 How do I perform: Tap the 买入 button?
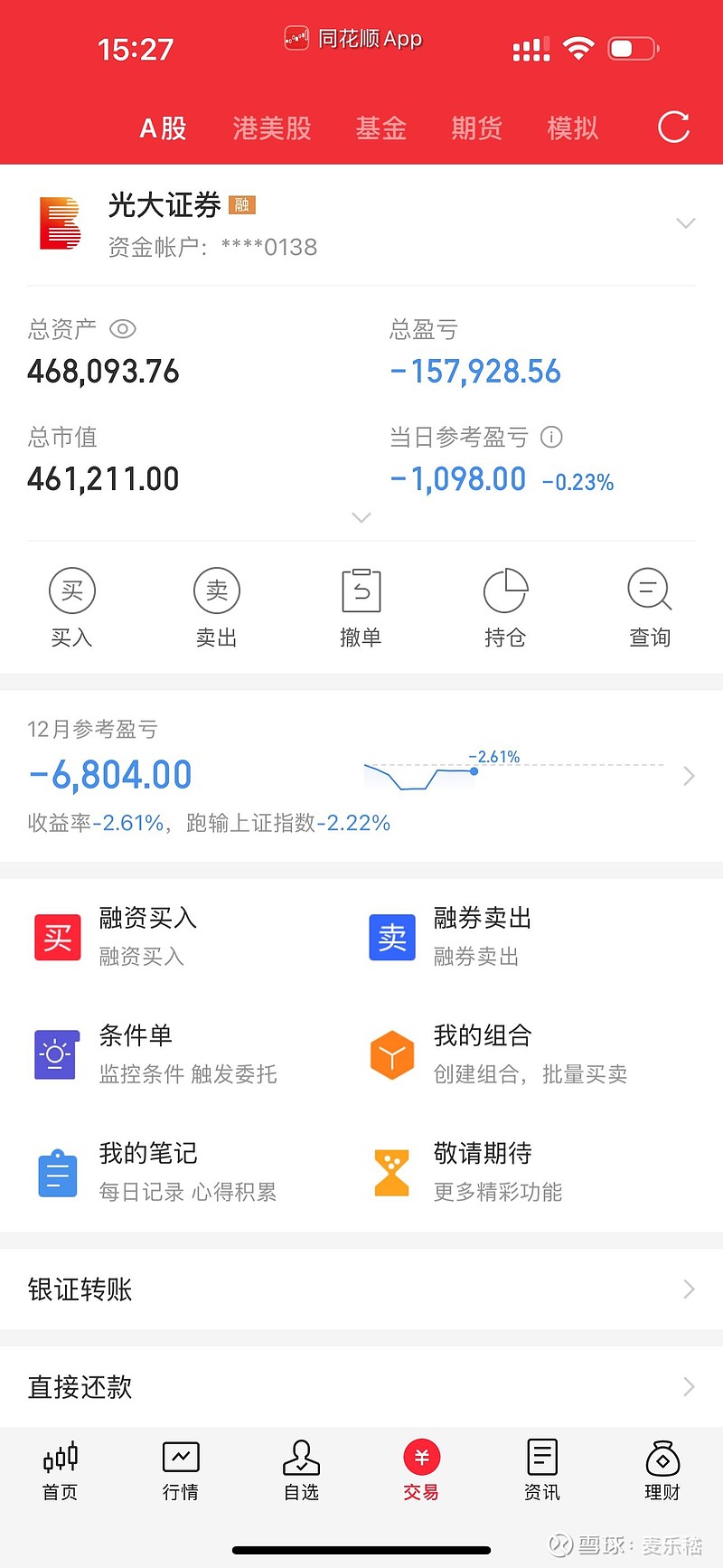tap(71, 608)
